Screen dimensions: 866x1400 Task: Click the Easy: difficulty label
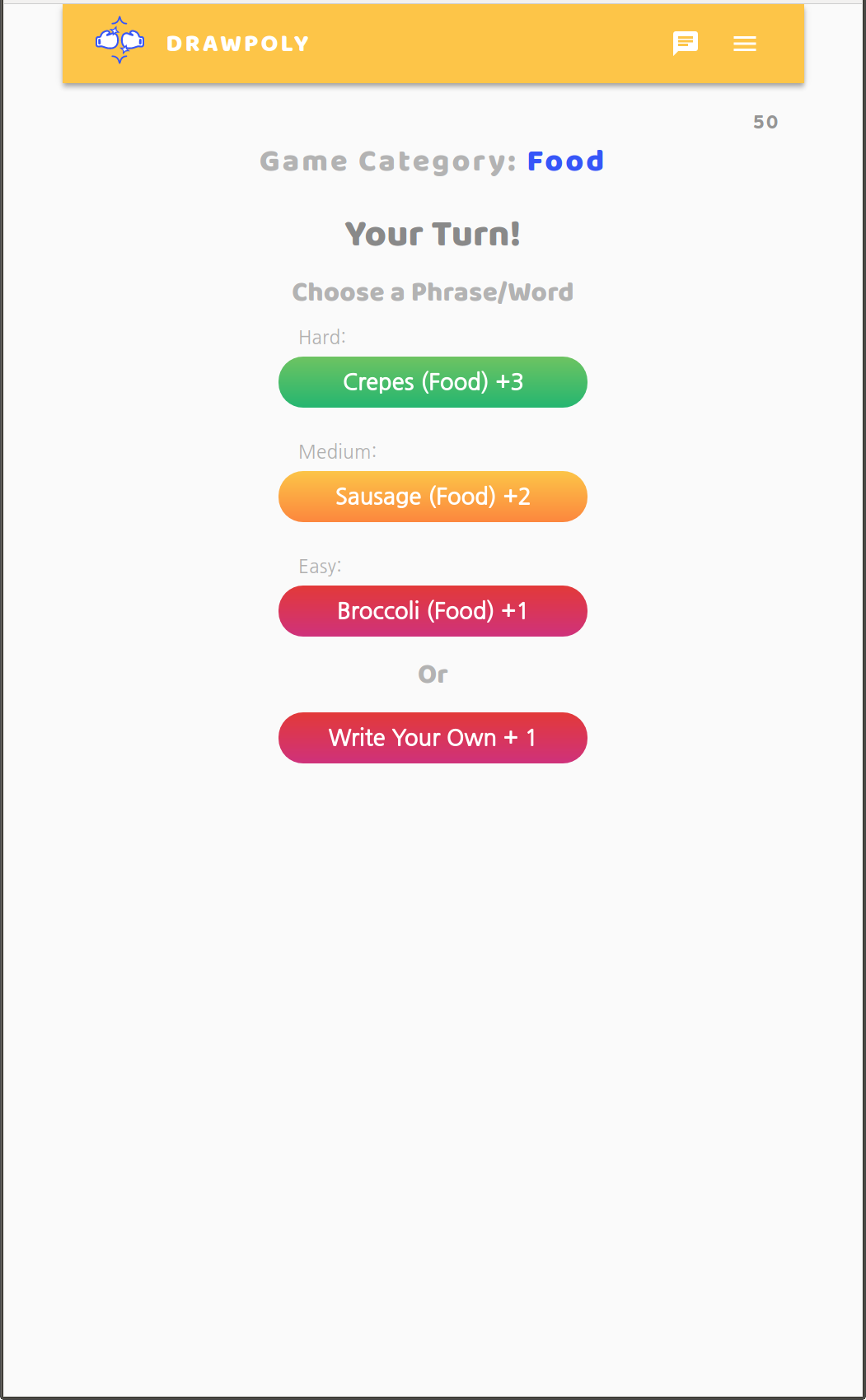(x=320, y=566)
